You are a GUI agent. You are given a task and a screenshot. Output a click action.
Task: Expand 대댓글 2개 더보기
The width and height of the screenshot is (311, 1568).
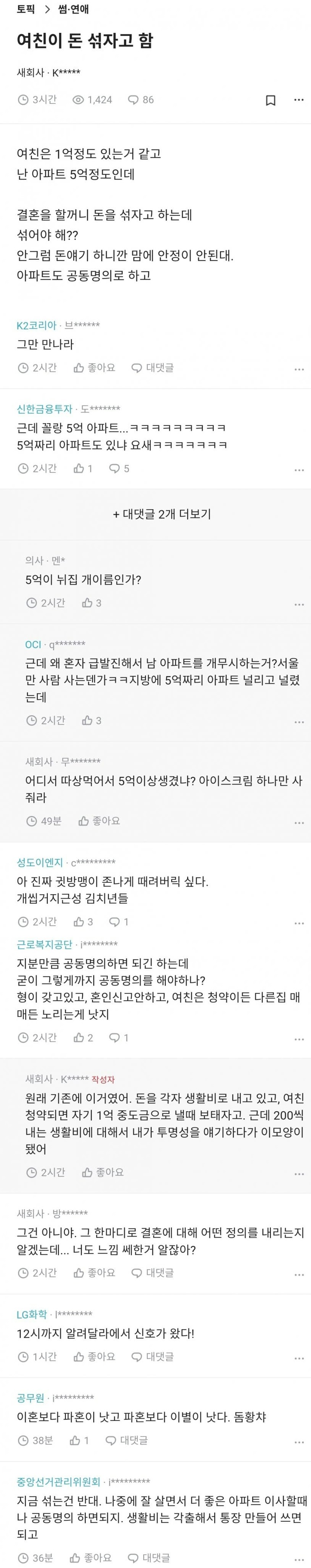click(162, 514)
